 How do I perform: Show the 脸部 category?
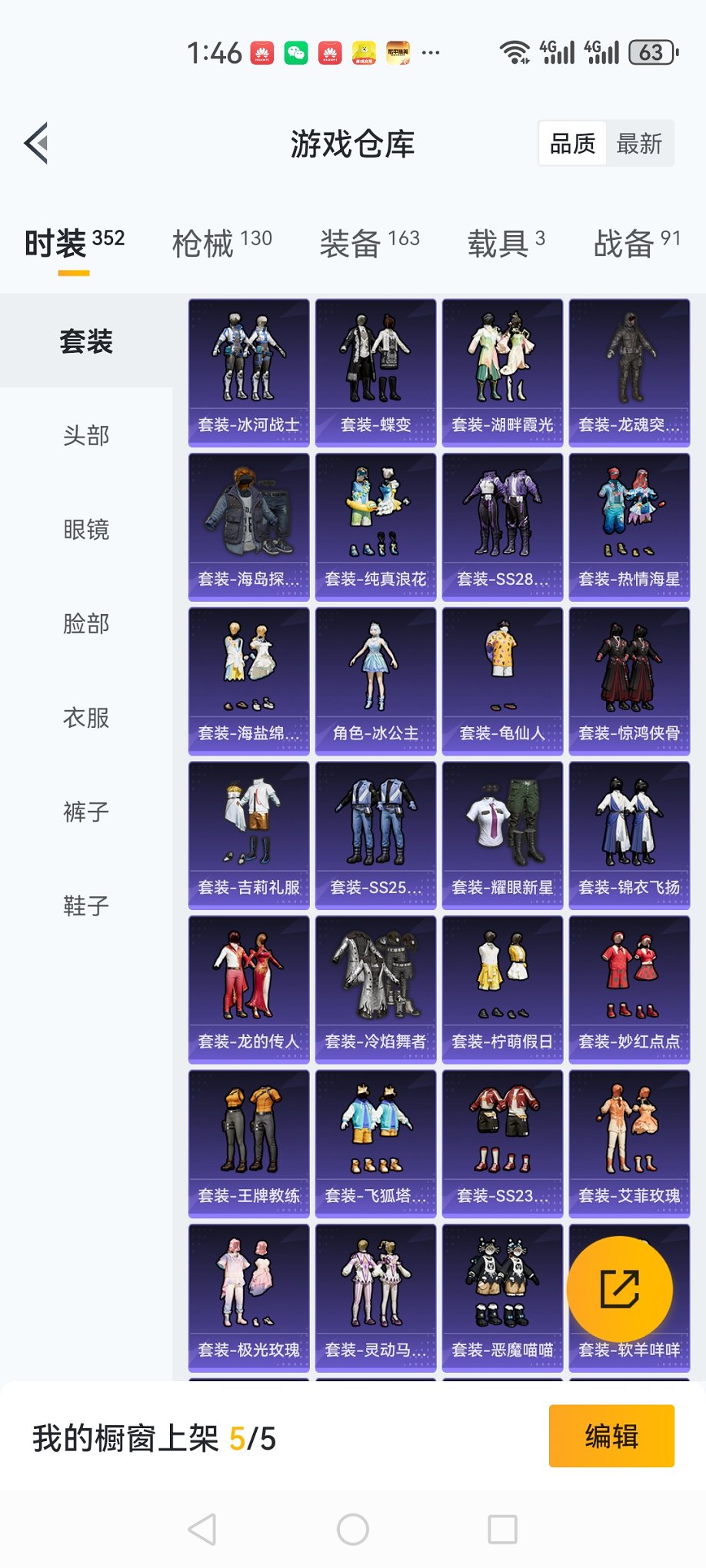click(x=86, y=623)
